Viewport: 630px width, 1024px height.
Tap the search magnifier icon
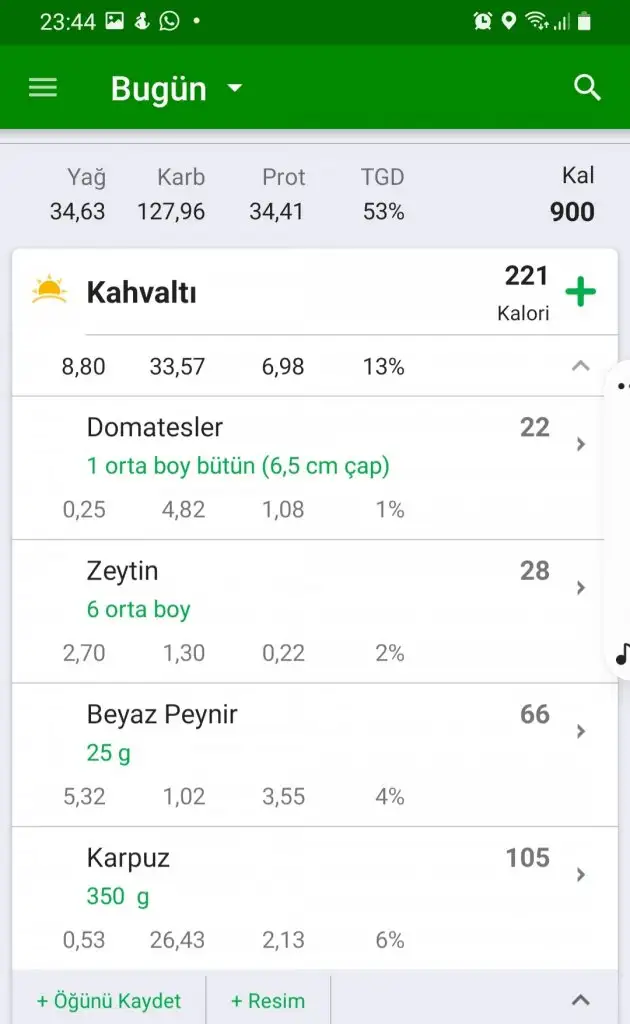(x=587, y=88)
